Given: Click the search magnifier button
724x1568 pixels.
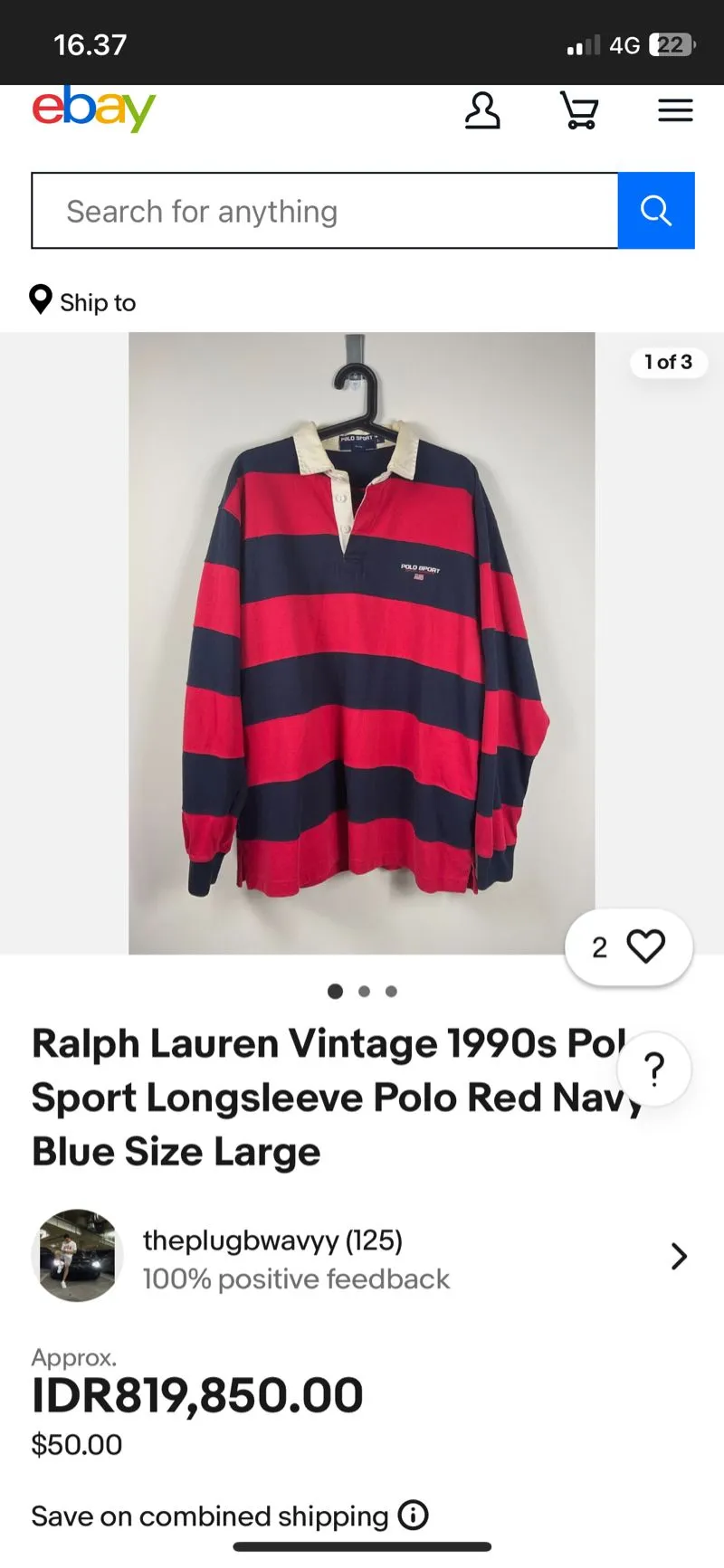Looking at the screenshot, I should [656, 210].
